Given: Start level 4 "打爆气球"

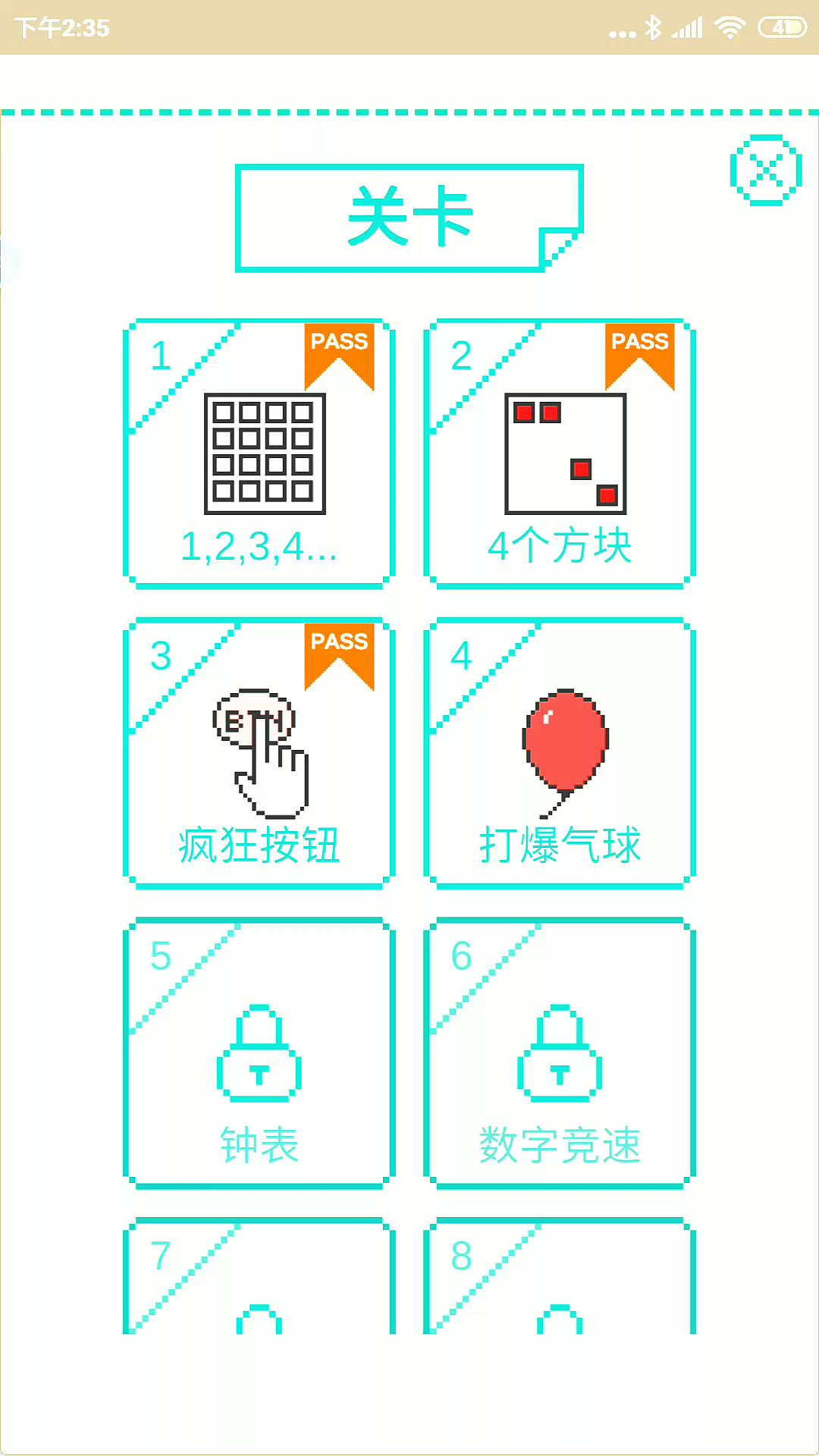Looking at the screenshot, I should coord(560,754).
